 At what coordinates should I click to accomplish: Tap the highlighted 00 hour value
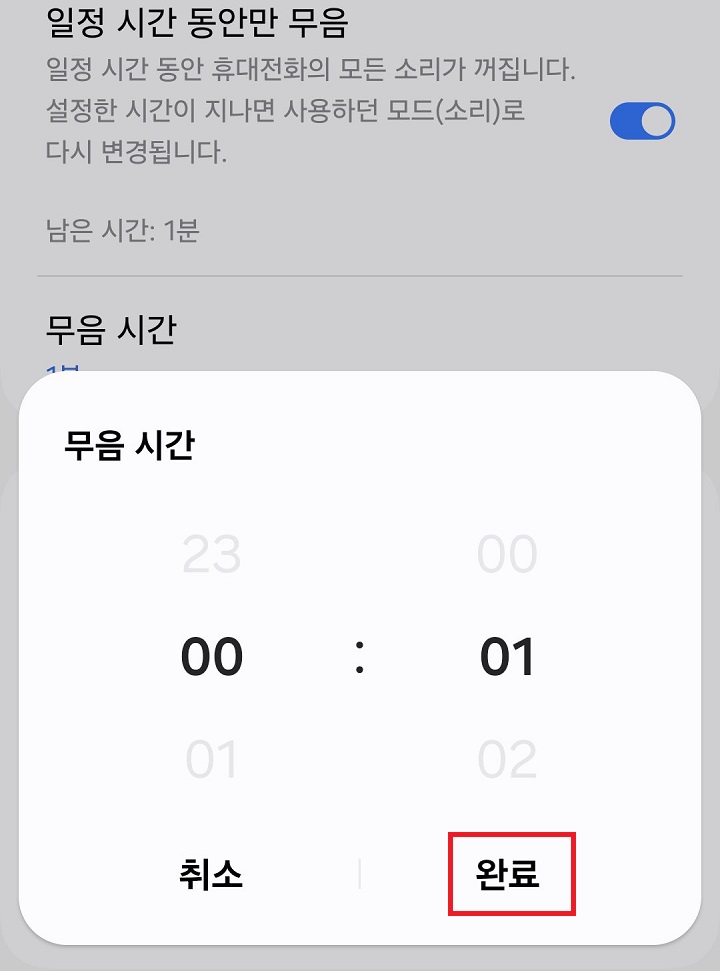[212, 657]
